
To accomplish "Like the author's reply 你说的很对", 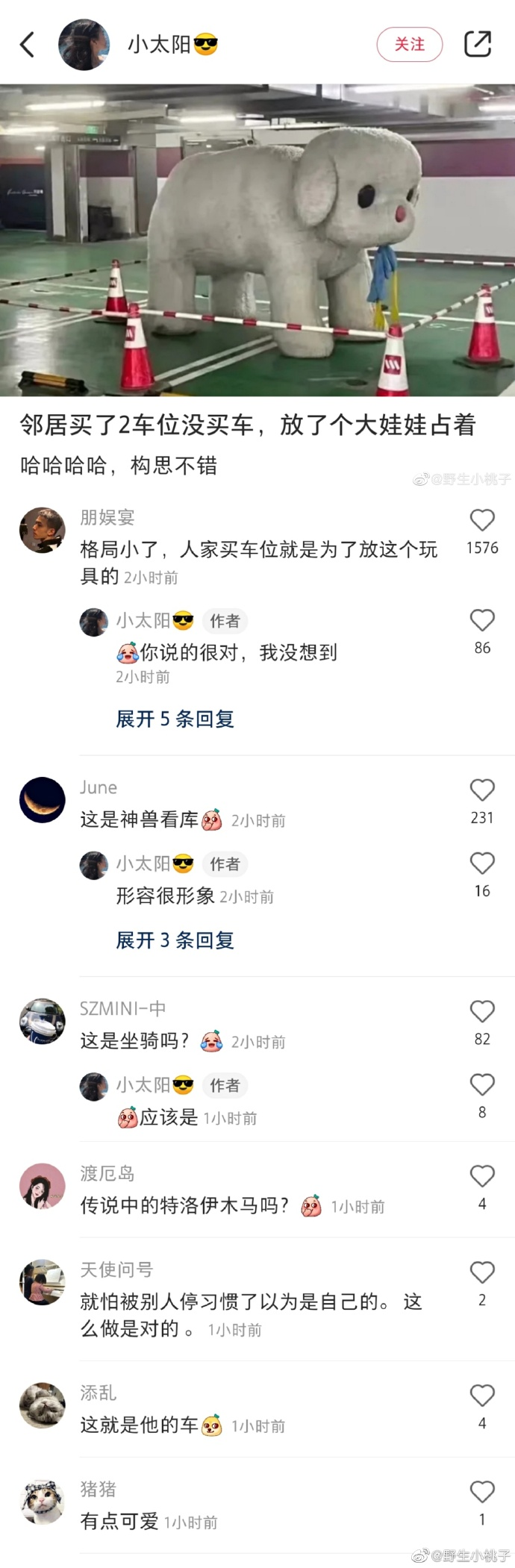I will (482, 621).
